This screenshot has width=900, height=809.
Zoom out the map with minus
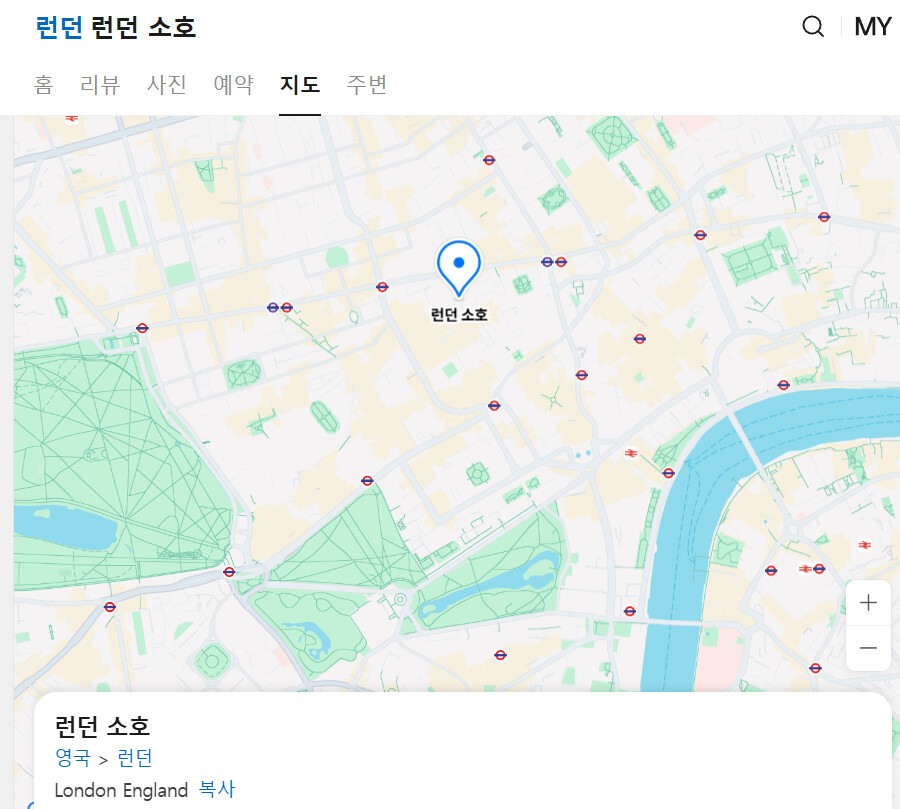click(868, 648)
